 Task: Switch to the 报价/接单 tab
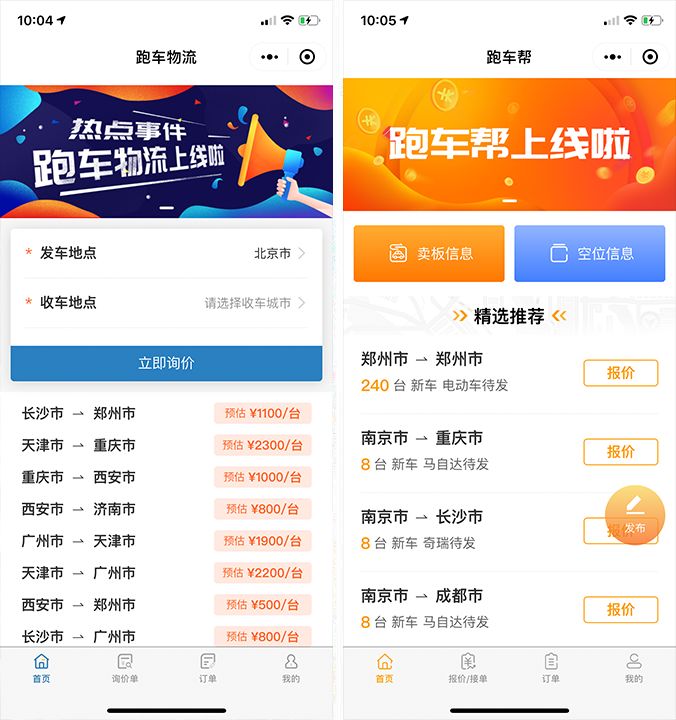click(x=467, y=668)
